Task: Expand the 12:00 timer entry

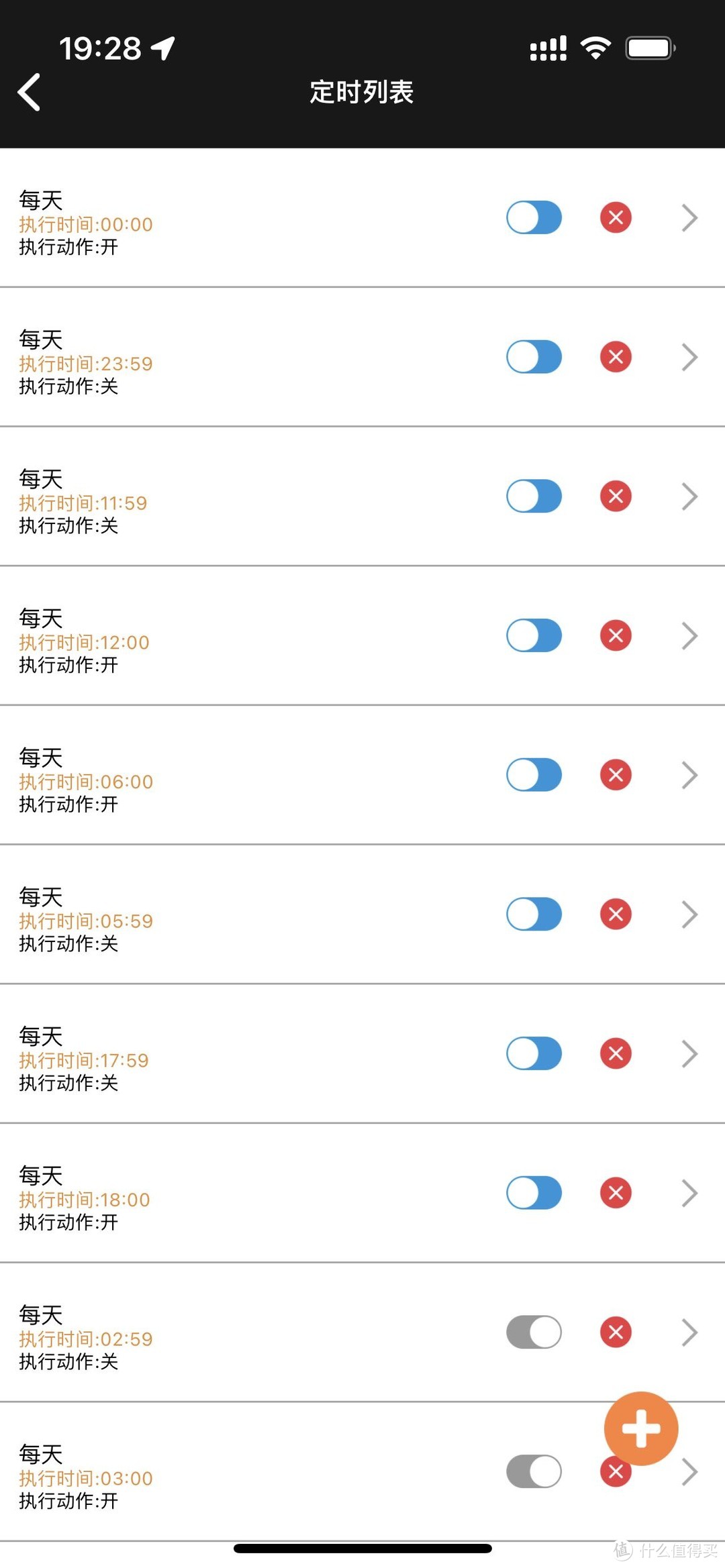Action: tap(689, 635)
